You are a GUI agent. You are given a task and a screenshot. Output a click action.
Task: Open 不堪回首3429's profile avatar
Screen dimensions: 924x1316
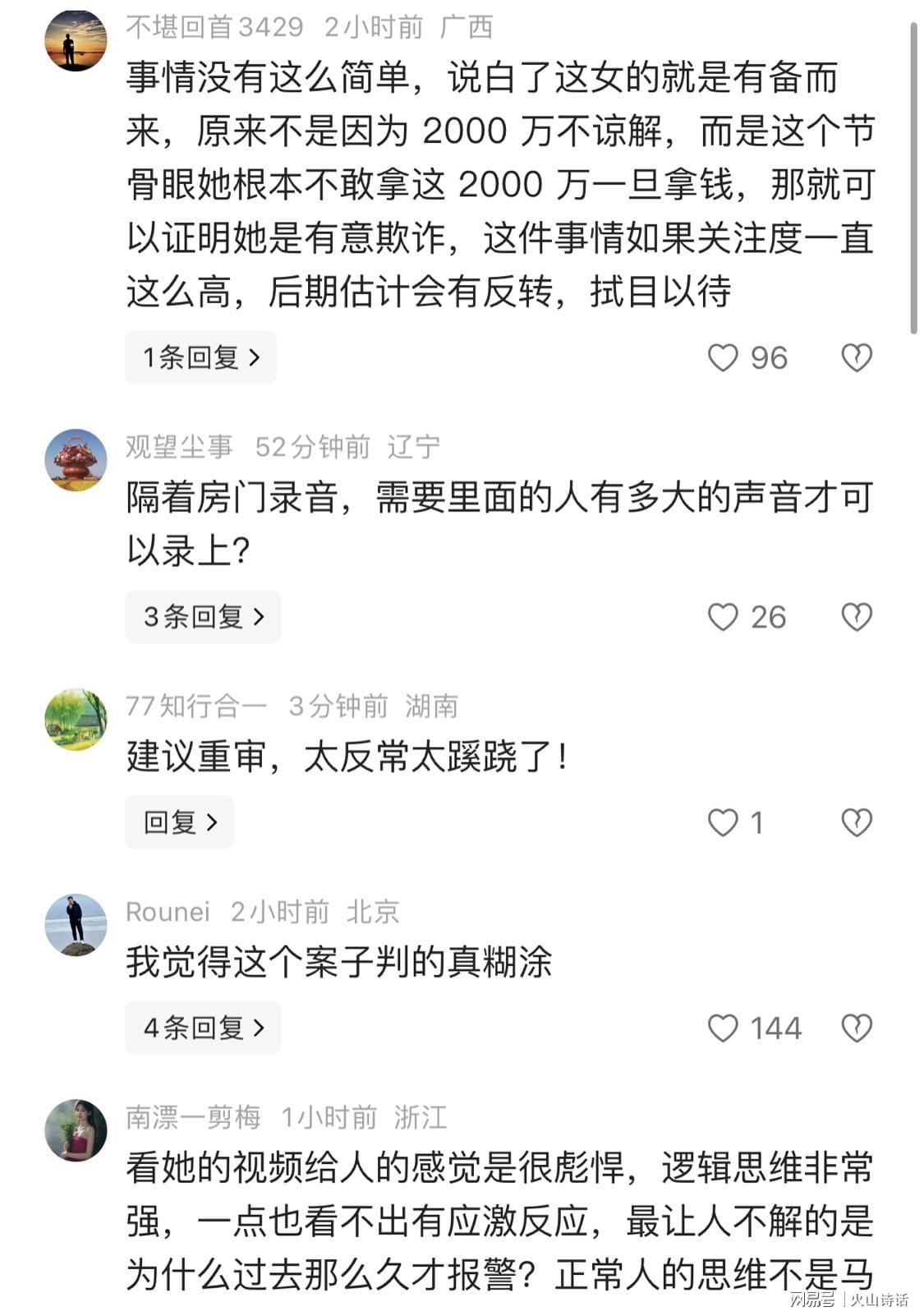[76, 41]
